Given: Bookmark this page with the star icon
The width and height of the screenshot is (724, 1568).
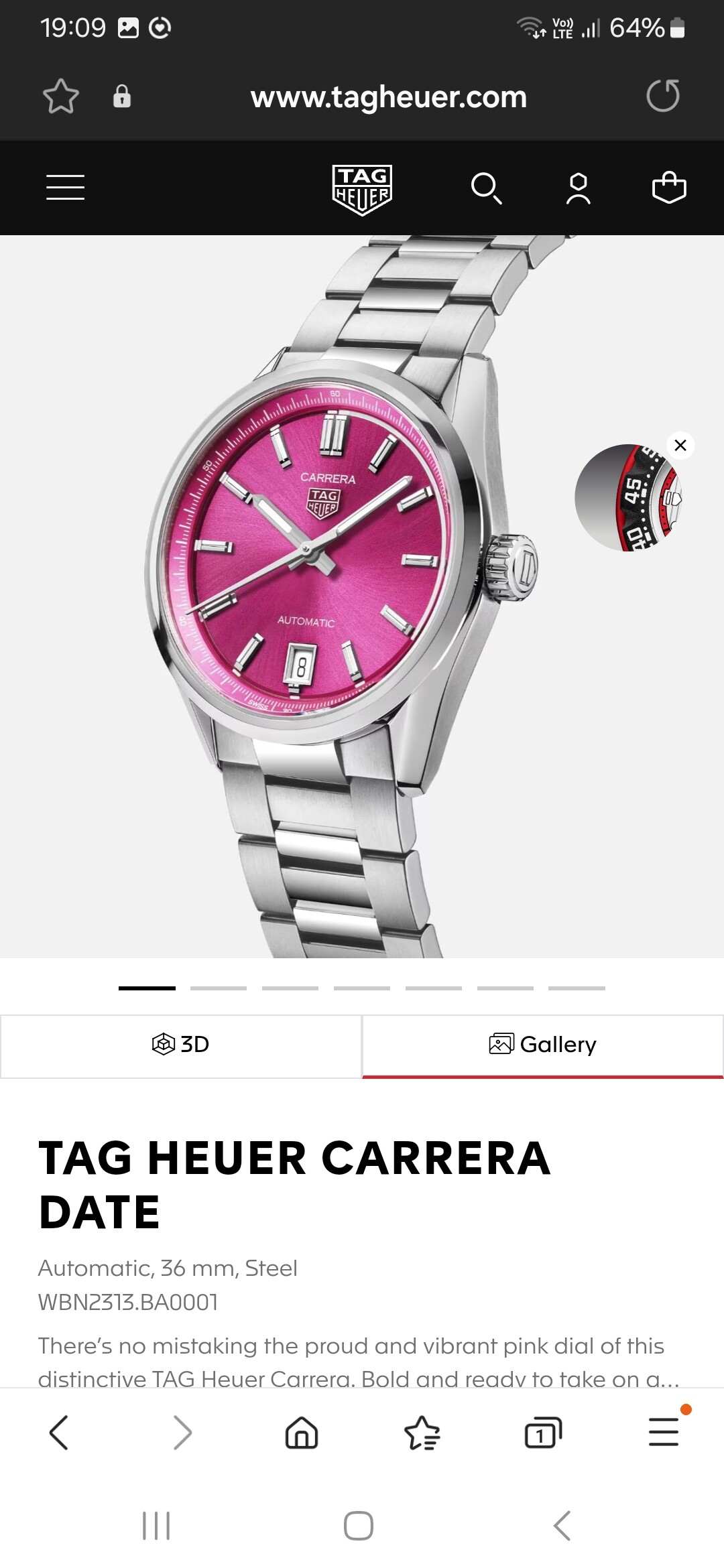Looking at the screenshot, I should pyautogui.click(x=61, y=96).
